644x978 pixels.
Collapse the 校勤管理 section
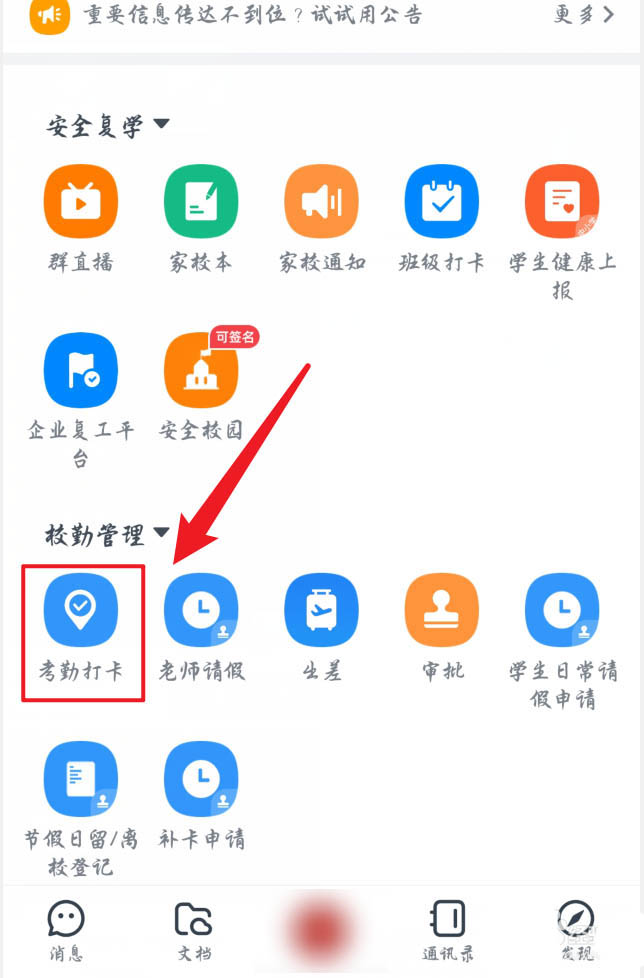pos(161,535)
